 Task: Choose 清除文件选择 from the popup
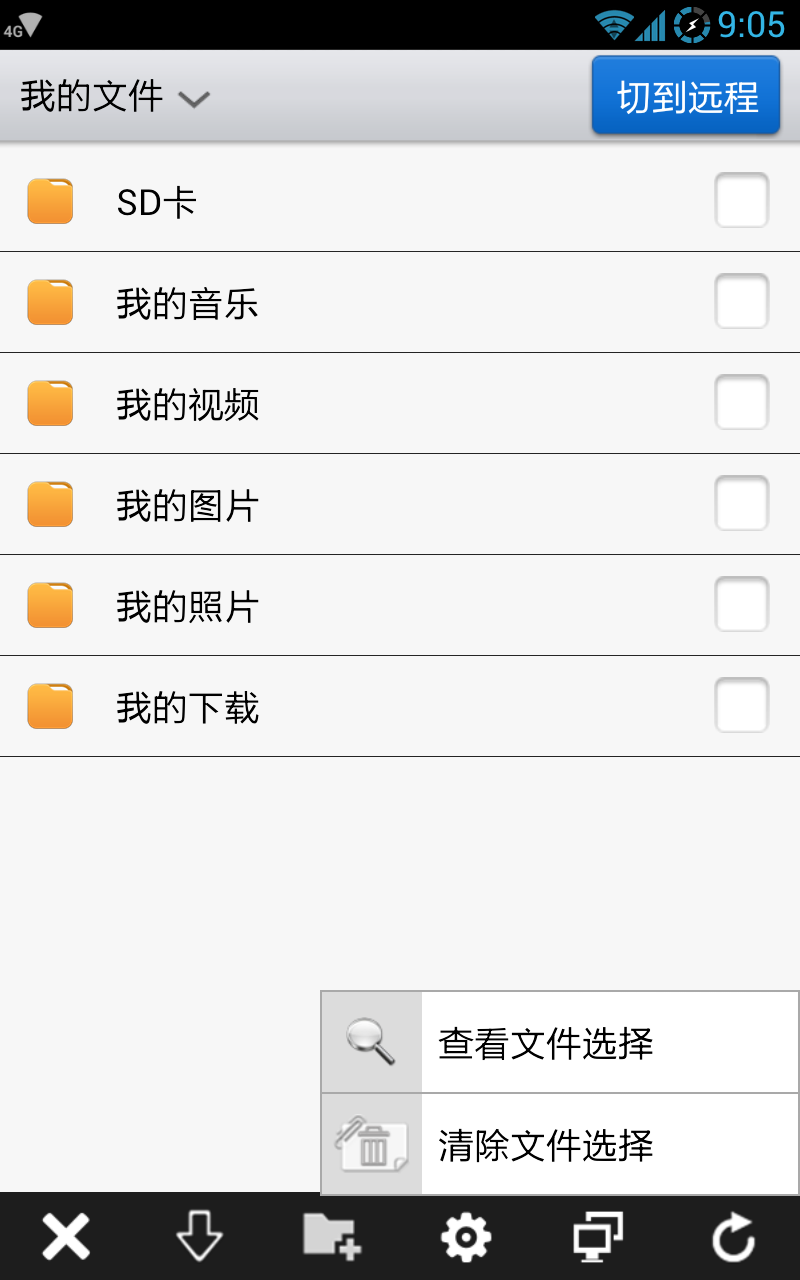tap(560, 1145)
